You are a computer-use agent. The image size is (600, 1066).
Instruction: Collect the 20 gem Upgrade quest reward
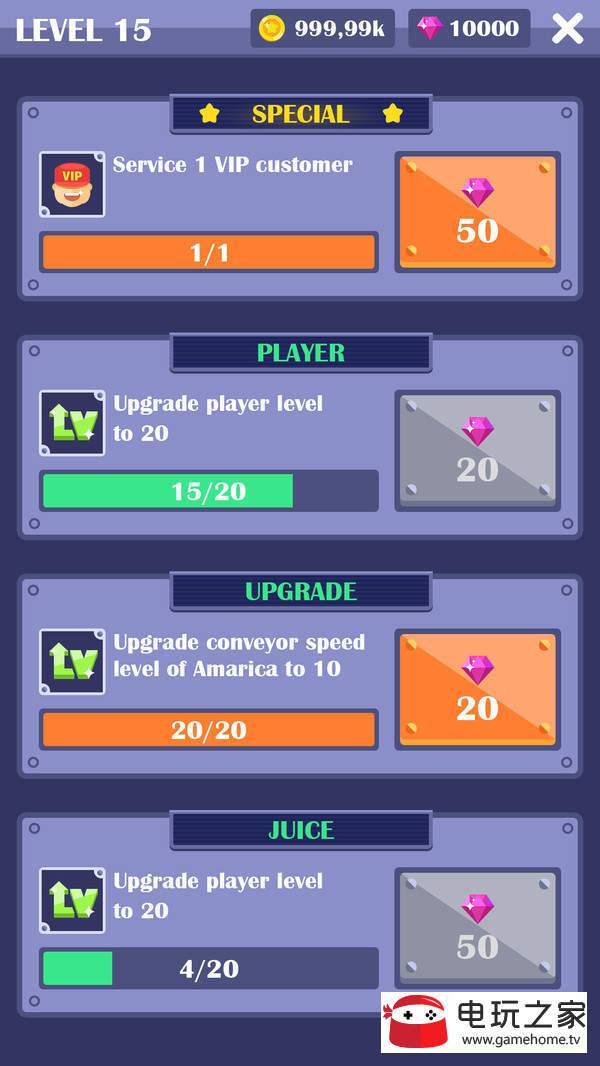477,690
